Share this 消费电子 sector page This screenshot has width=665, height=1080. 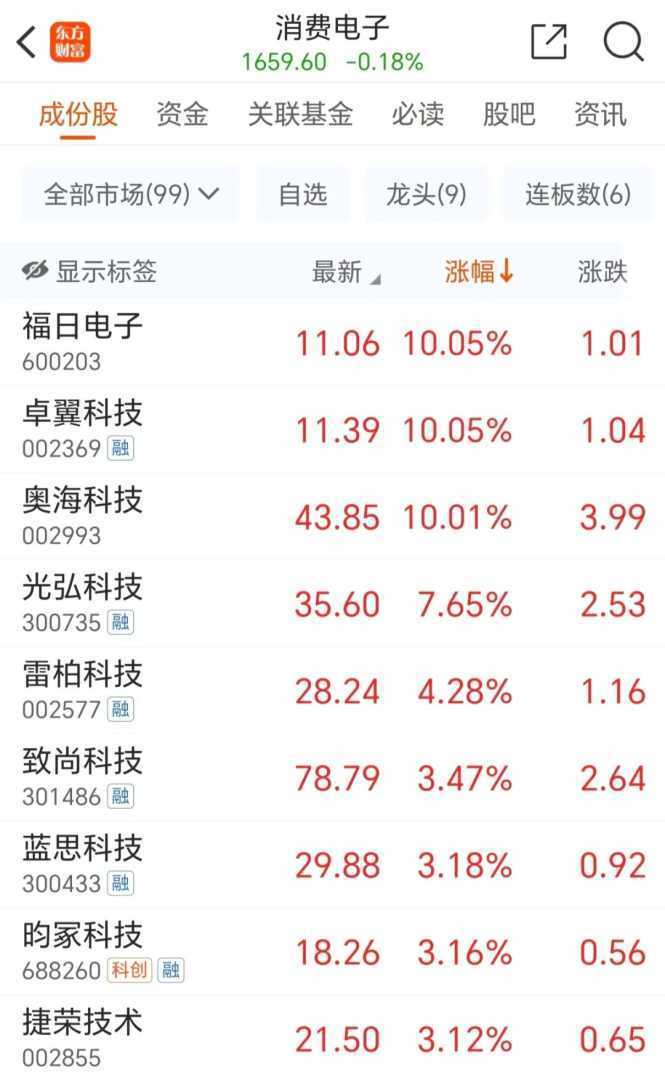[548, 42]
